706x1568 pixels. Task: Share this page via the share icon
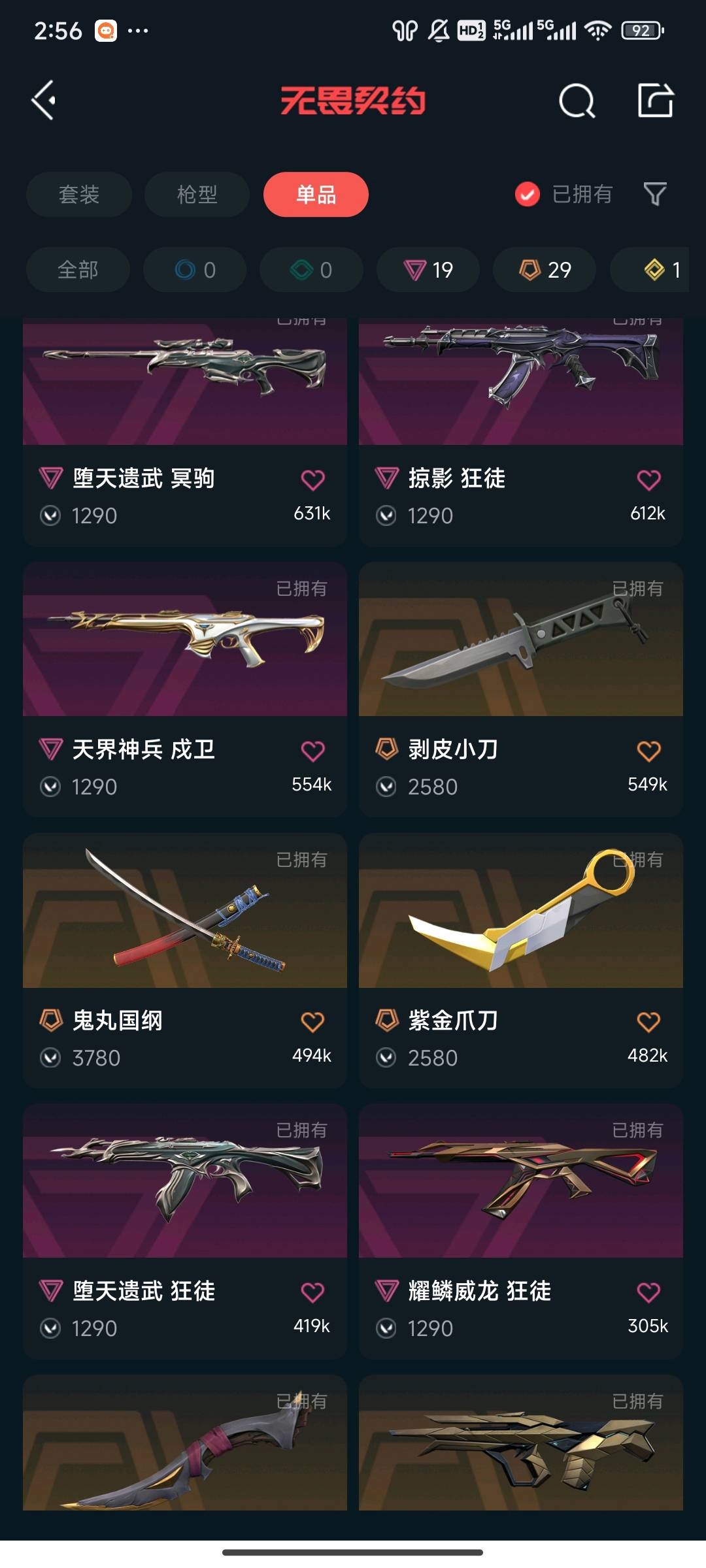pos(655,101)
